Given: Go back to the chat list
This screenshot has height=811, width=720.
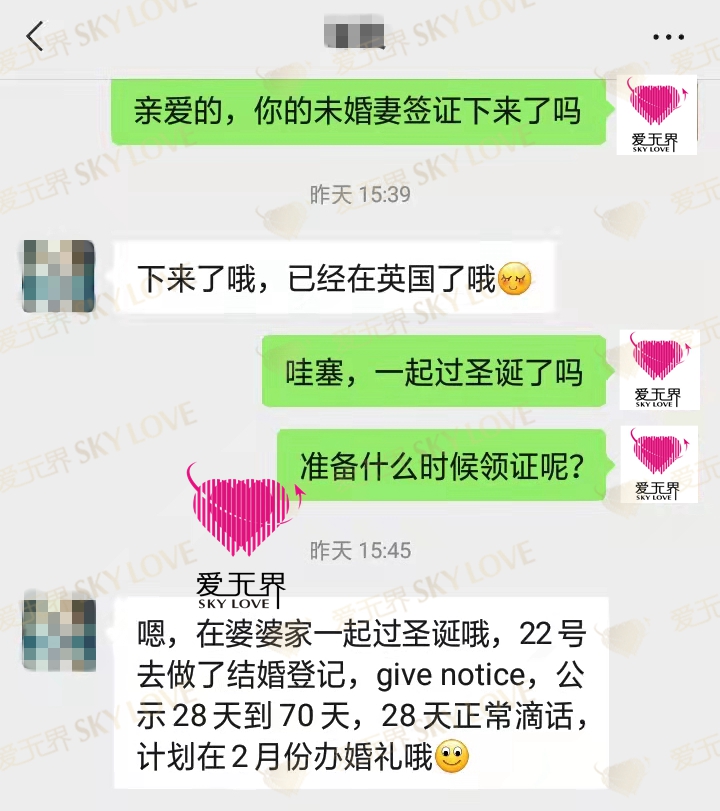Looking at the screenshot, I should 35,37.
